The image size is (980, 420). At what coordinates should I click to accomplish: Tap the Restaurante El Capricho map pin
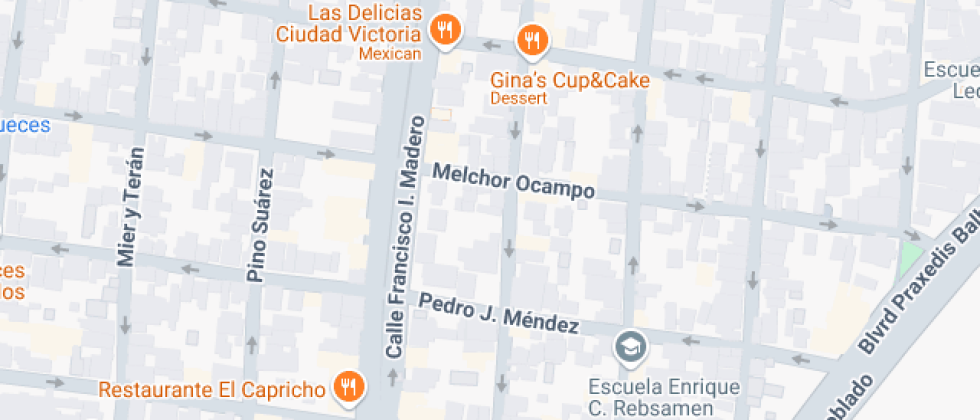pyautogui.click(x=349, y=385)
